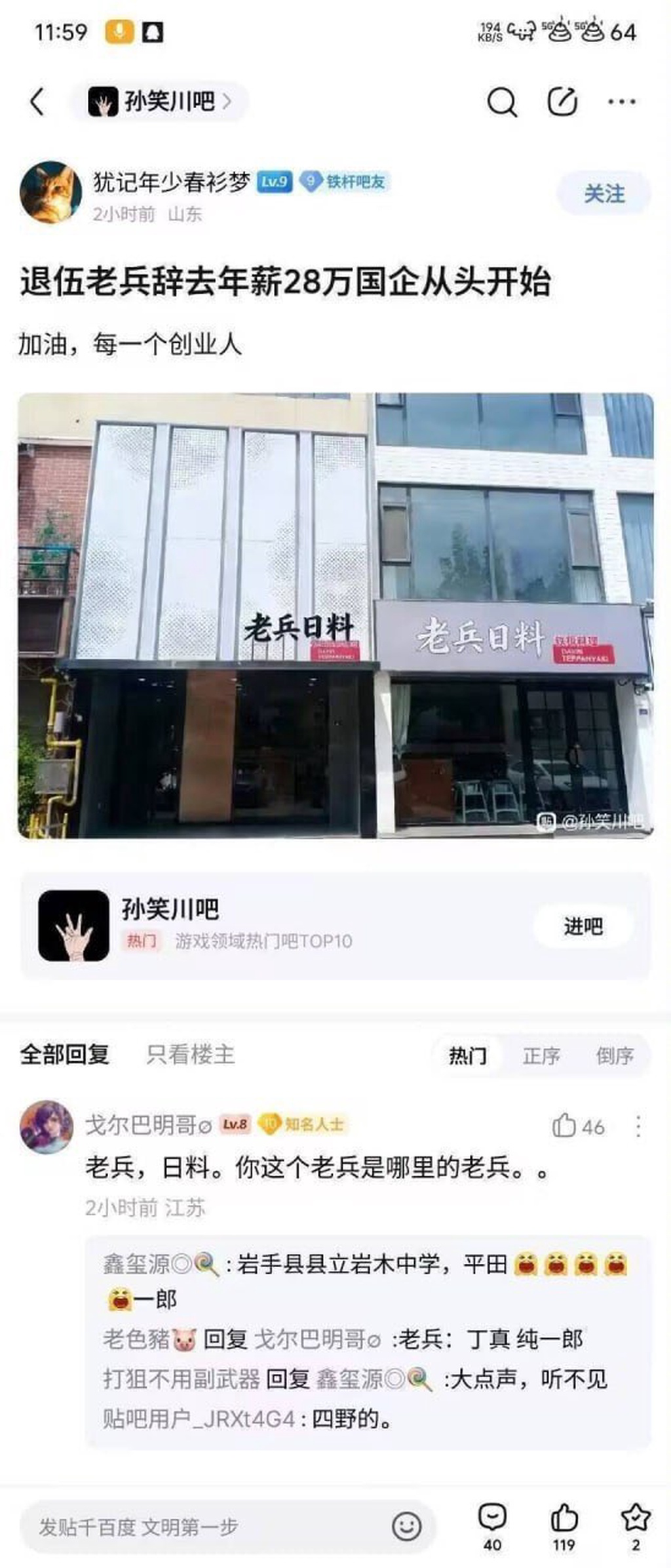
Task: Switch to 全部回复 tab
Action: click(x=64, y=1055)
